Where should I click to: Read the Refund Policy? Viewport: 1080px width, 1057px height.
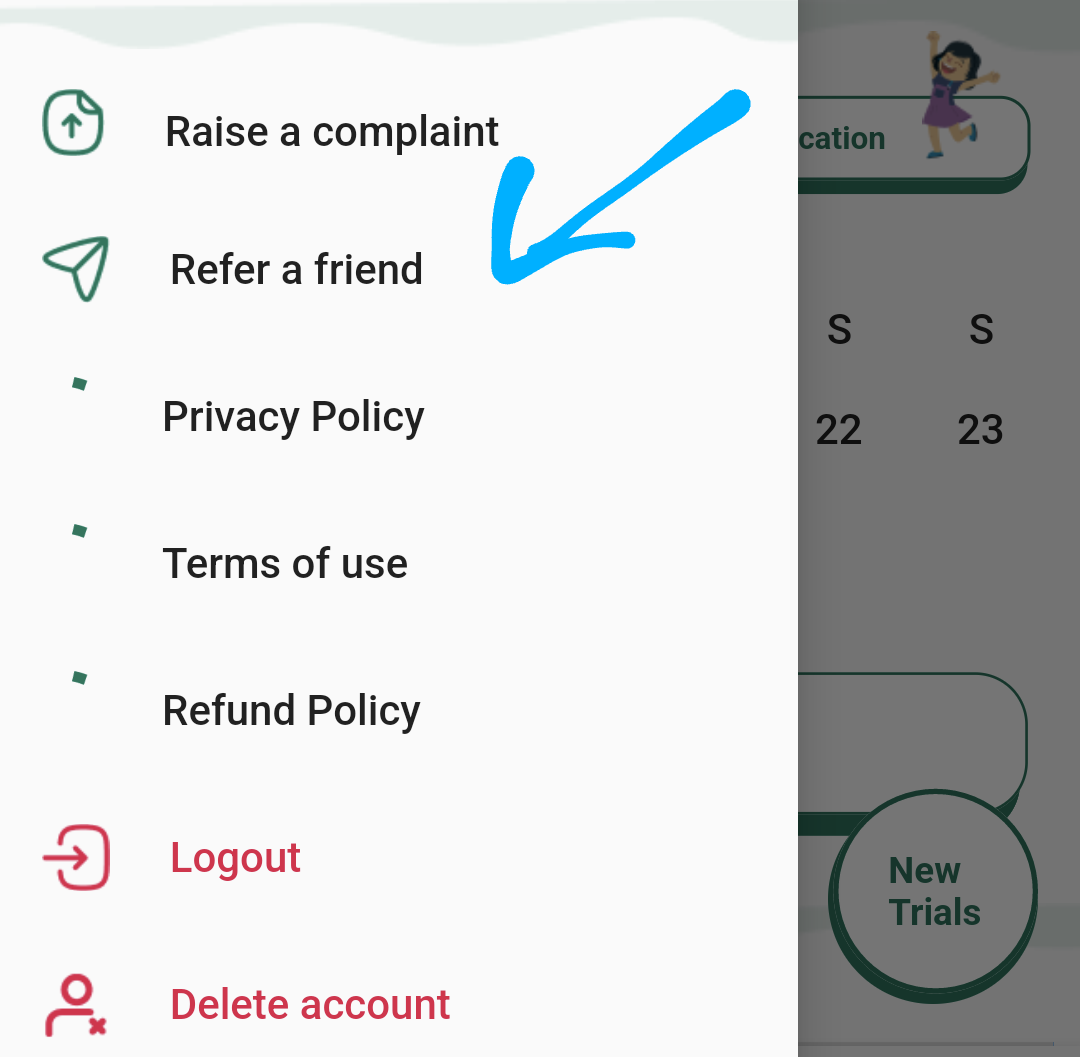tap(291, 711)
